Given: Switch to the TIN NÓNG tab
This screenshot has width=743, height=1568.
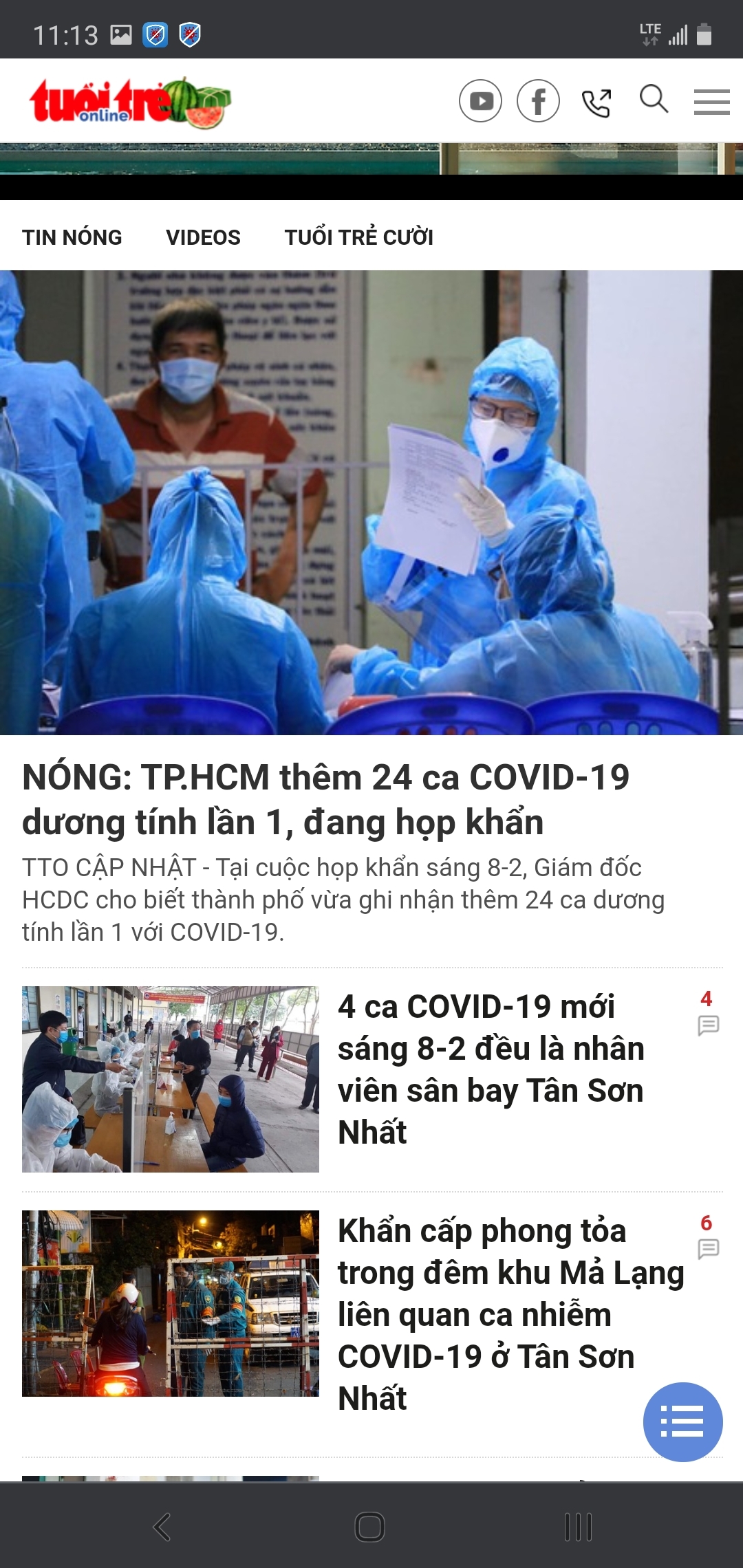Looking at the screenshot, I should (72, 237).
